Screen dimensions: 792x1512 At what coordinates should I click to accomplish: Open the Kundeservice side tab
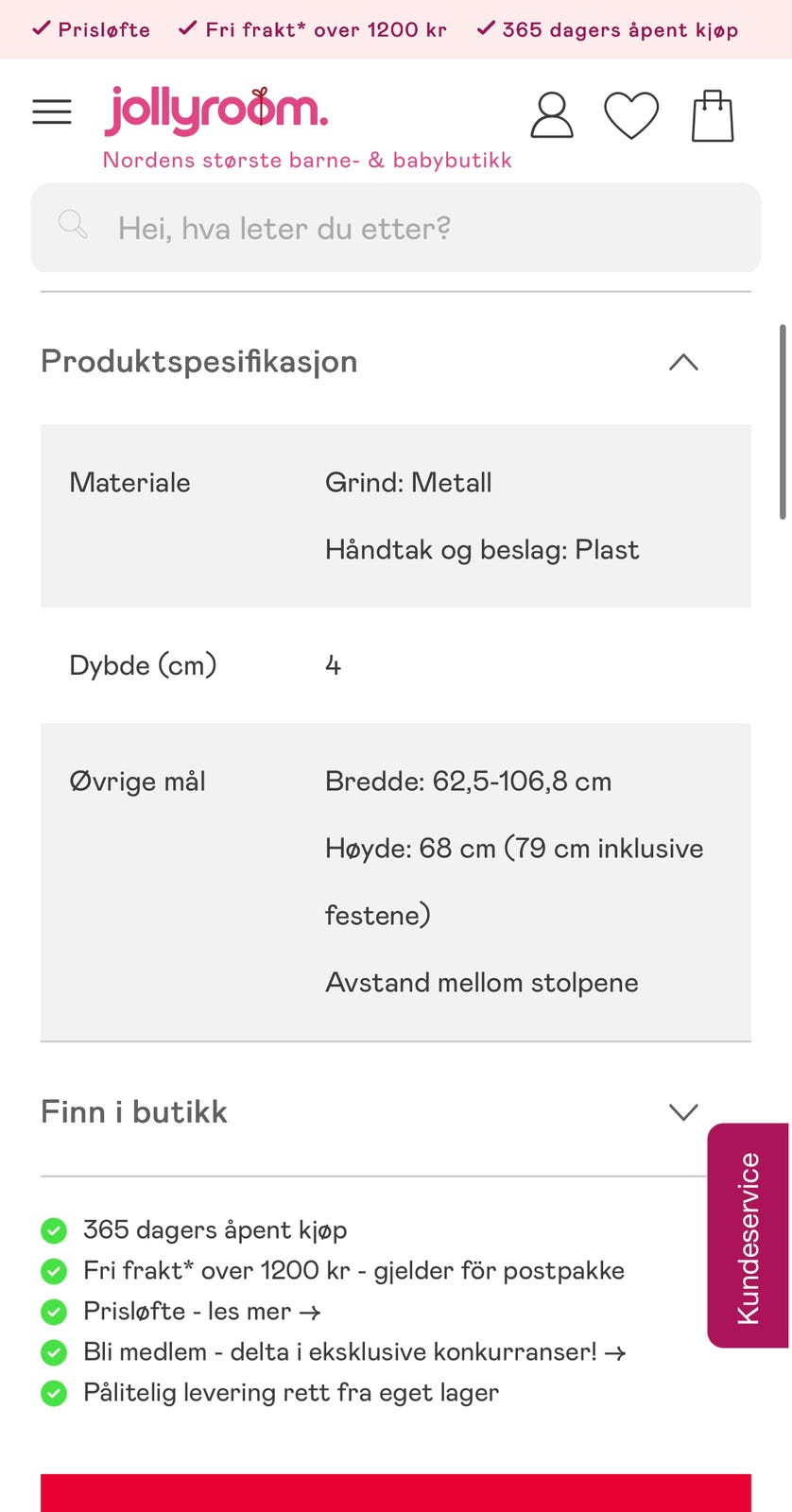749,1242
